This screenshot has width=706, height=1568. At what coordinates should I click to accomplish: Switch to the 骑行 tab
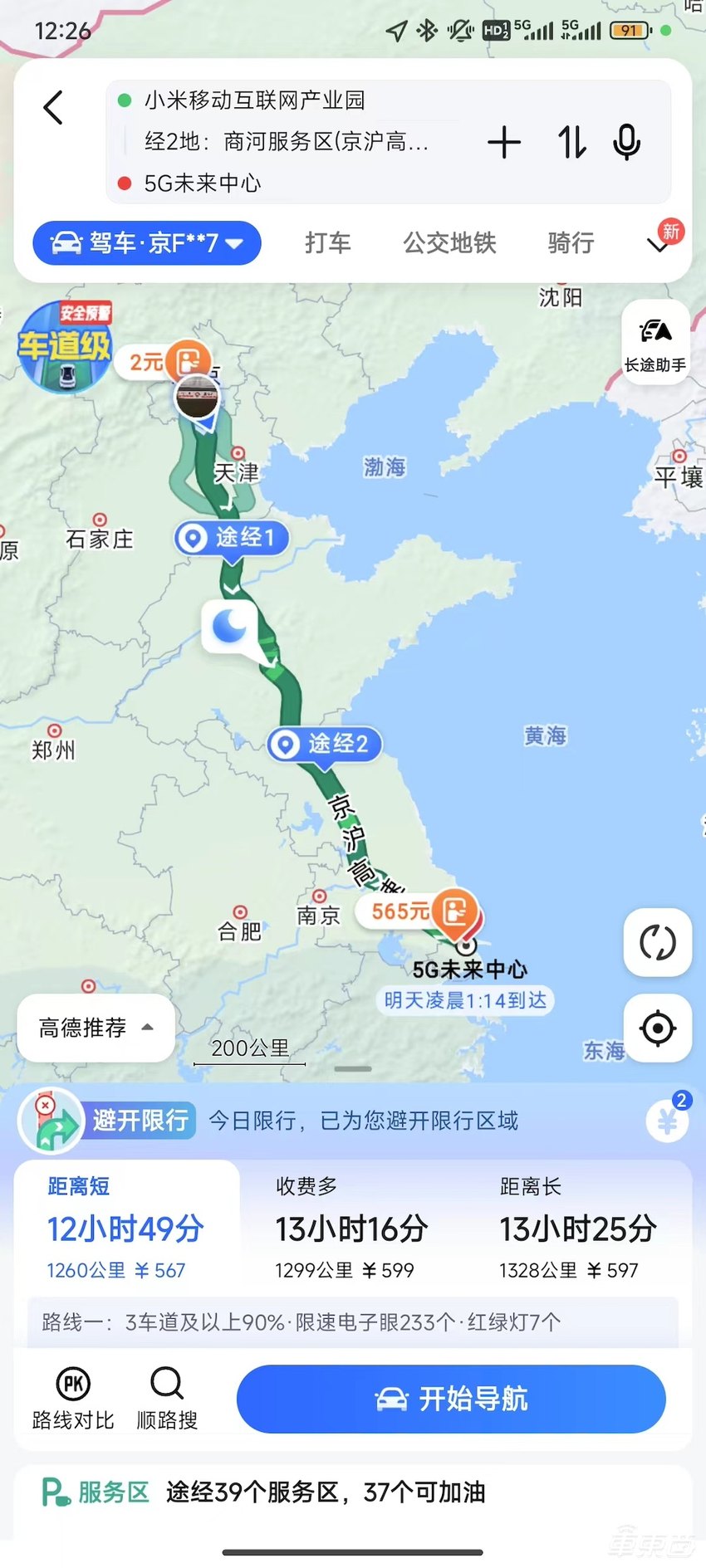pyautogui.click(x=569, y=242)
